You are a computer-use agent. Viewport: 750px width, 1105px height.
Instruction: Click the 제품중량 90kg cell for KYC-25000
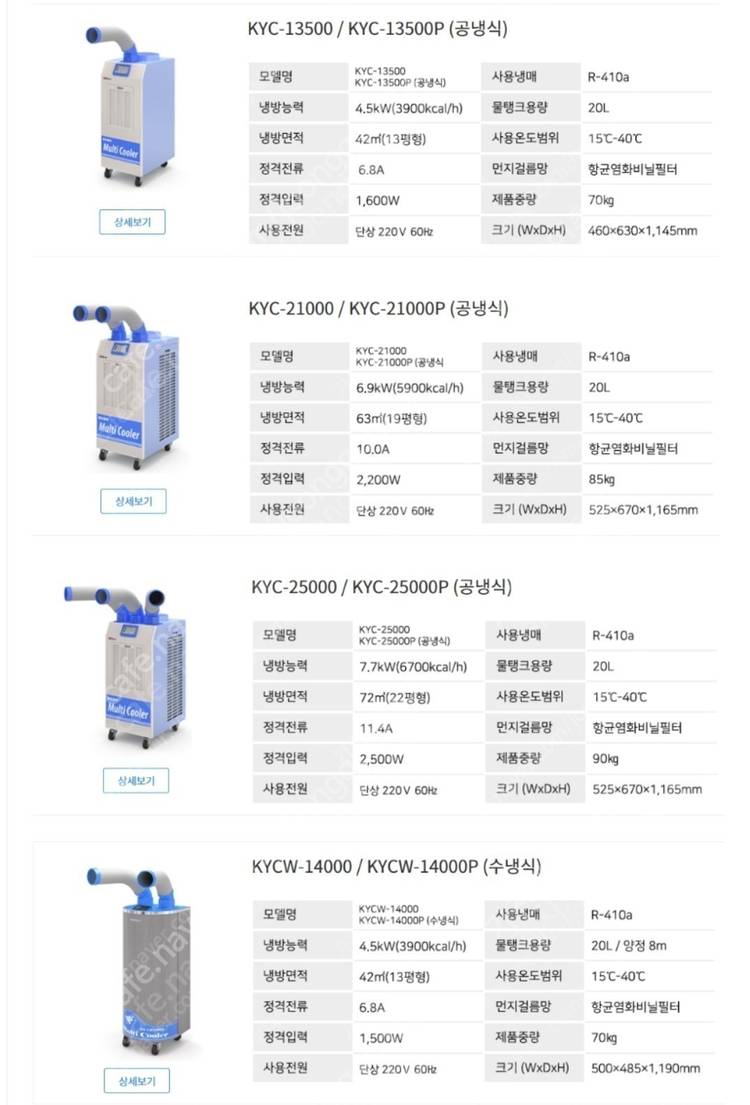pyautogui.click(x=602, y=757)
